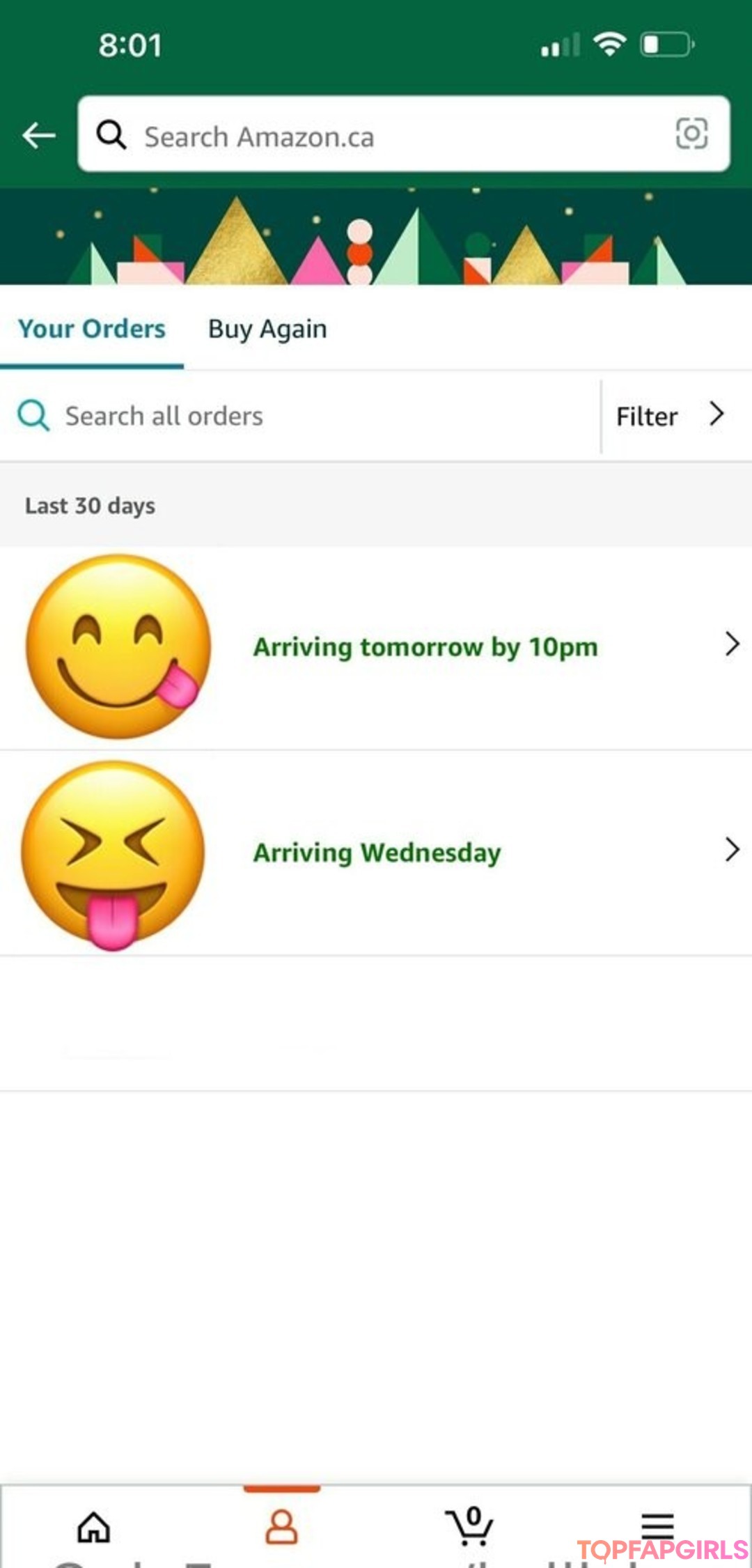This screenshot has width=752, height=1568.
Task: Switch to the Buy Again tab
Action: 267,329
